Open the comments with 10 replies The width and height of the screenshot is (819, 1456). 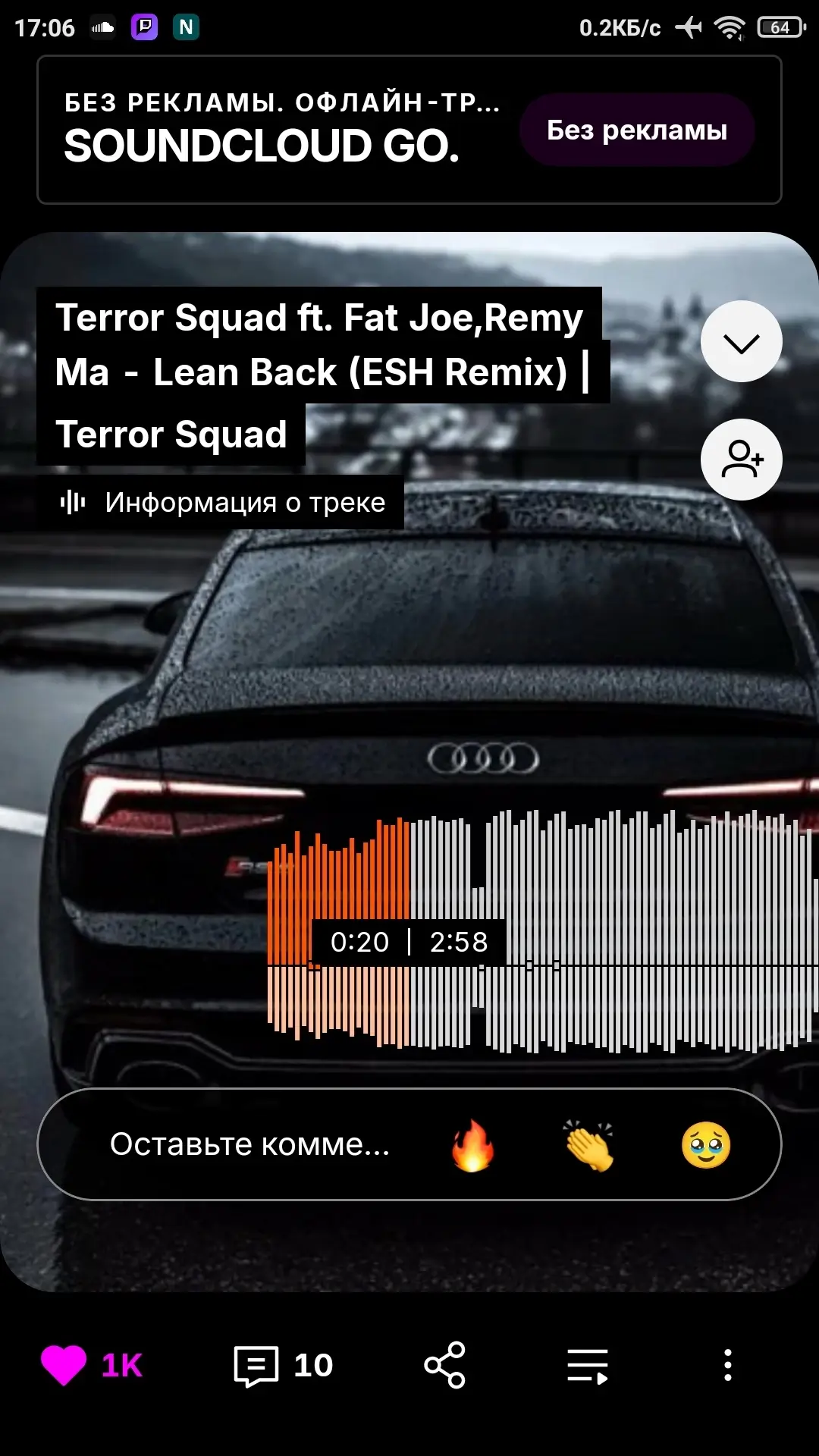(x=283, y=1366)
